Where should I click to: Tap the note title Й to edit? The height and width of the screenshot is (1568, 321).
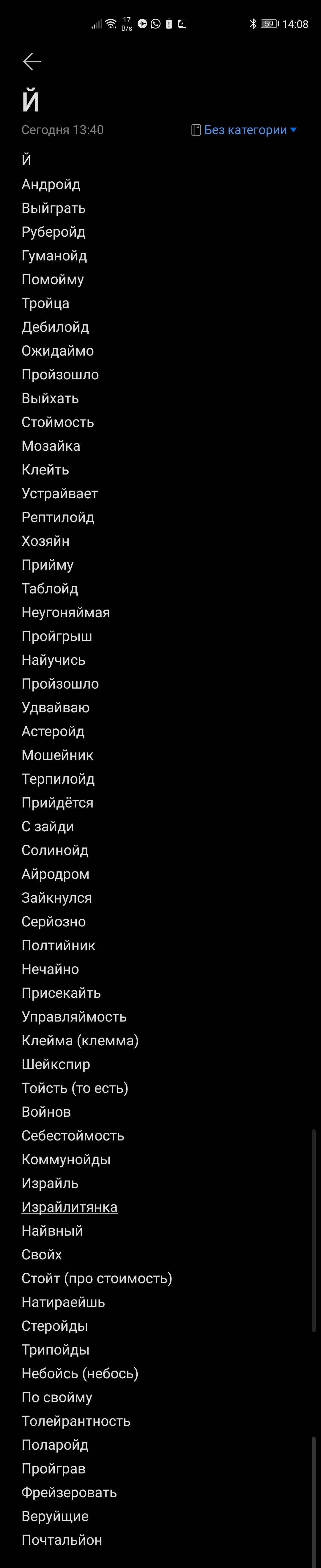click(x=31, y=101)
